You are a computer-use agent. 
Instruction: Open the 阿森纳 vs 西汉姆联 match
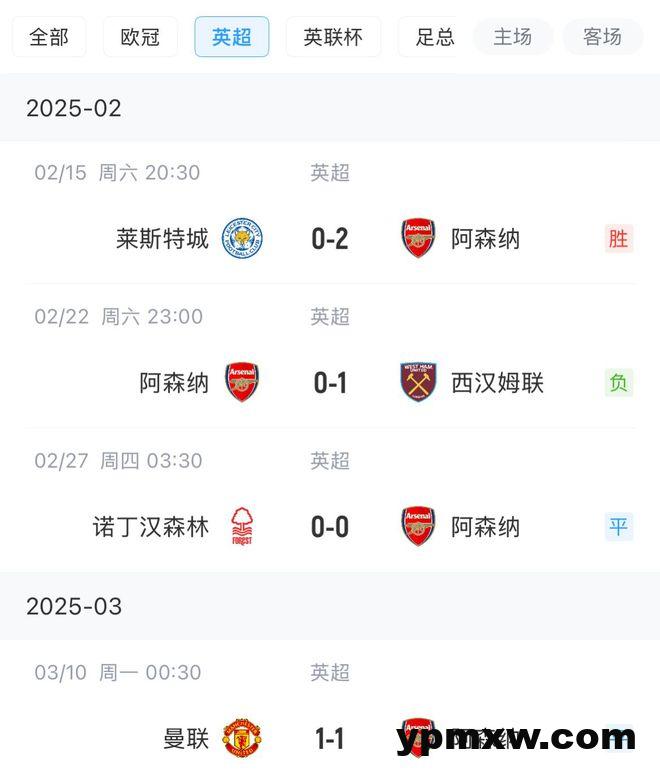point(330,383)
